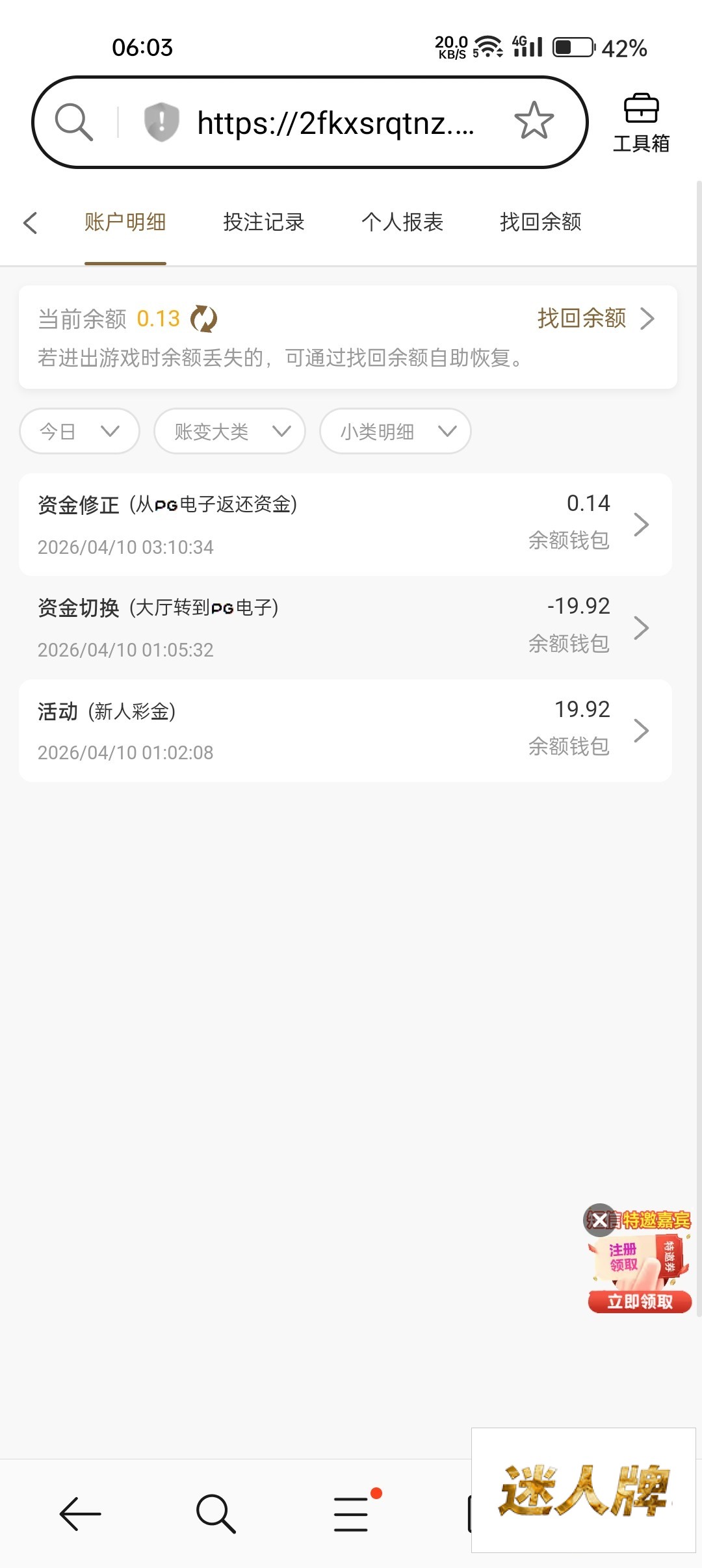Expand the 今日 date dropdown
Image resolution: width=702 pixels, height=1568 pixels.
click(79, 431)
